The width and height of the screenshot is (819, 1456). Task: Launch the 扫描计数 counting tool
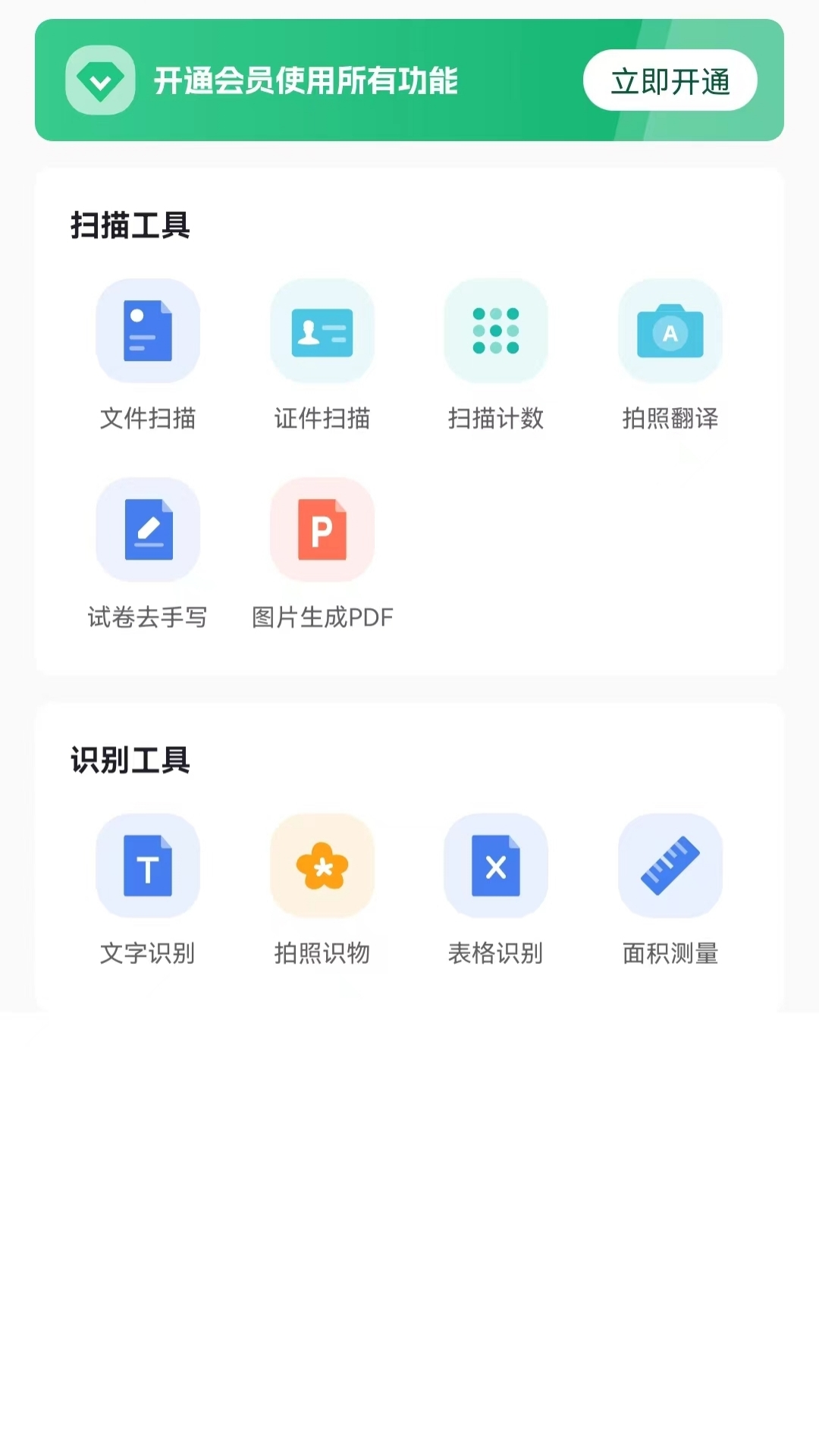[x=497, y=331]
